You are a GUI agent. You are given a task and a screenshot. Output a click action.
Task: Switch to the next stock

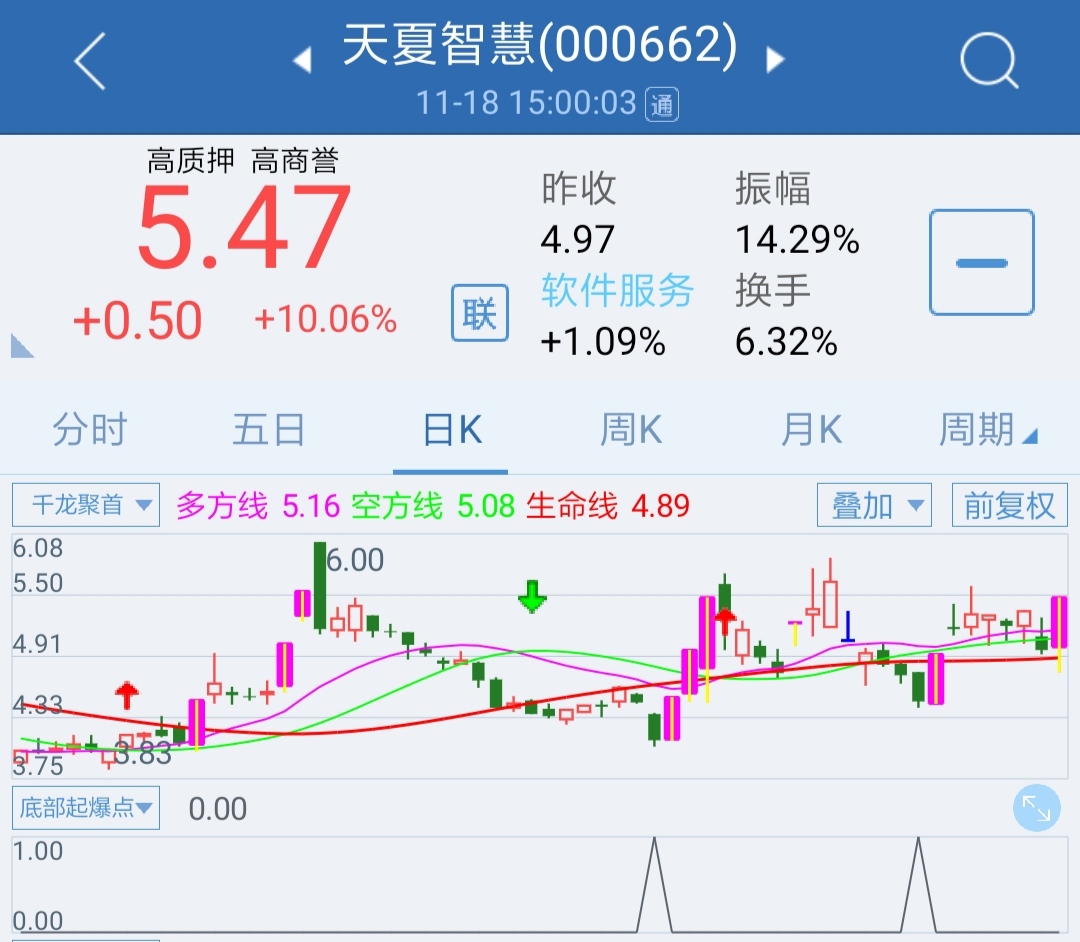click(x=774, y=61)
